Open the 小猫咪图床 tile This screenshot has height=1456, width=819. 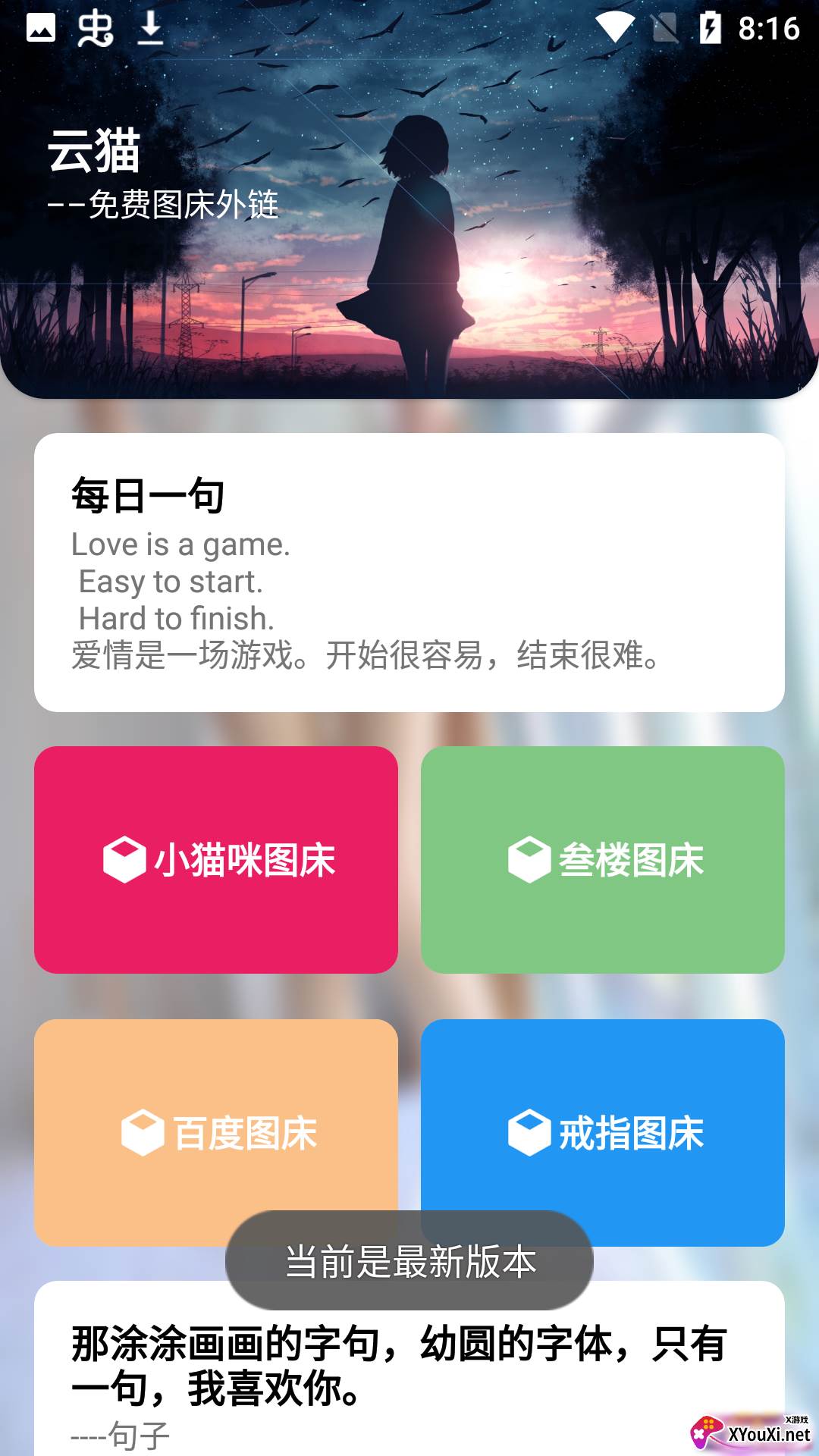click(x=216, y=859)
